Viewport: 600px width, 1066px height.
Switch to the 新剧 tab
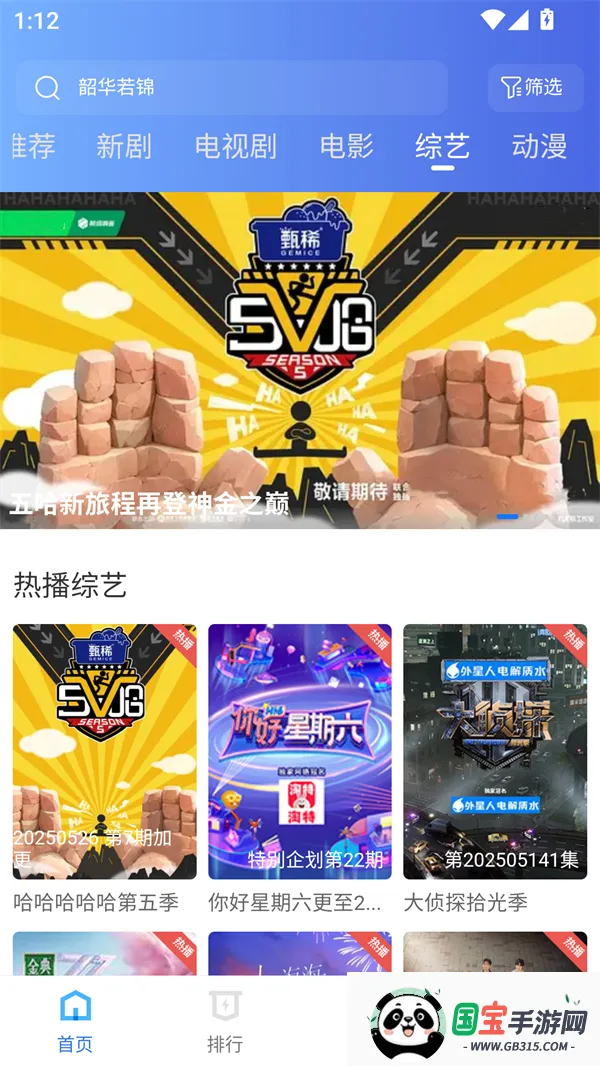(124, 147)
